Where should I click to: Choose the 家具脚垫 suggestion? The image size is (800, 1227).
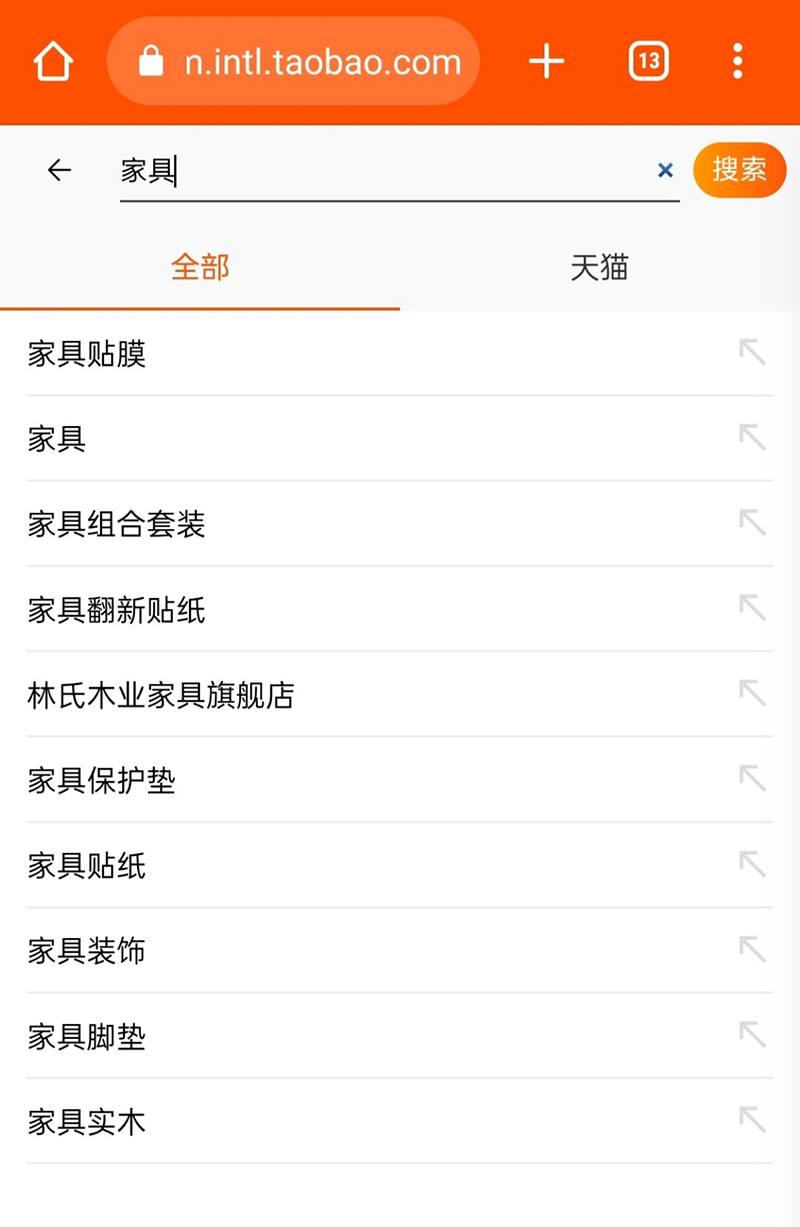(87, 1036)
